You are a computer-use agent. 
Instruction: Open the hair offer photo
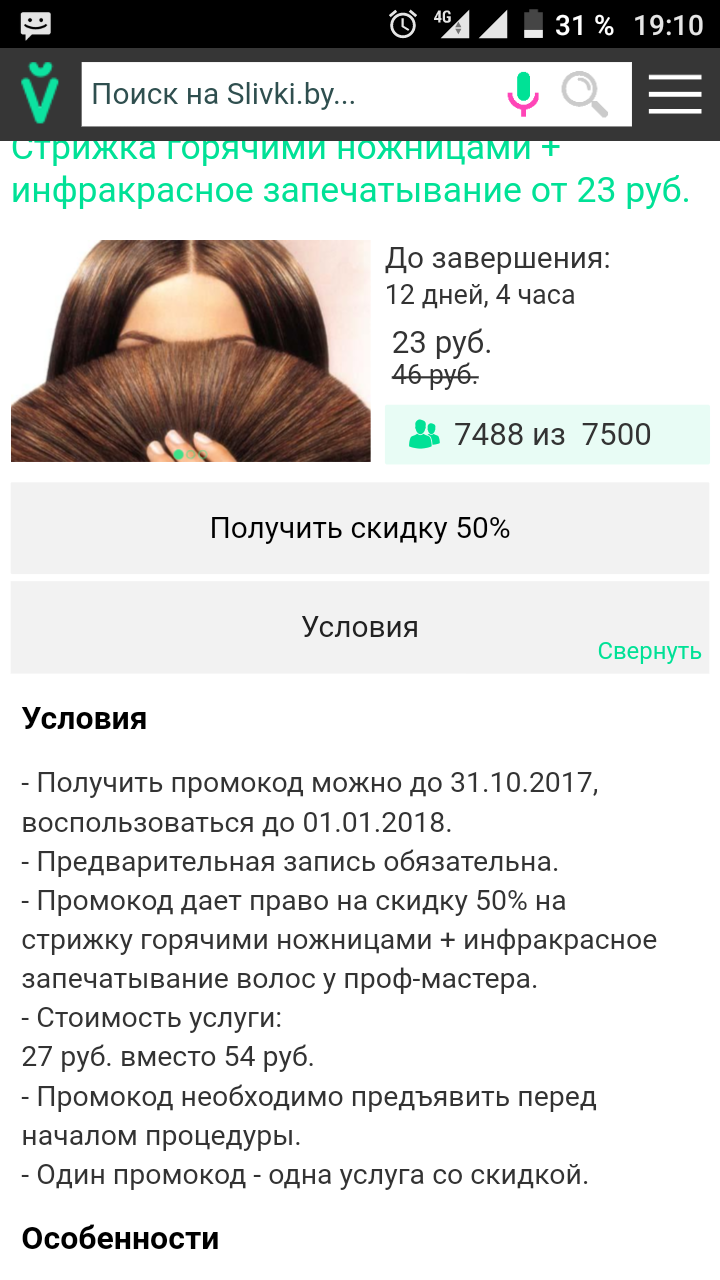(190, 350)
